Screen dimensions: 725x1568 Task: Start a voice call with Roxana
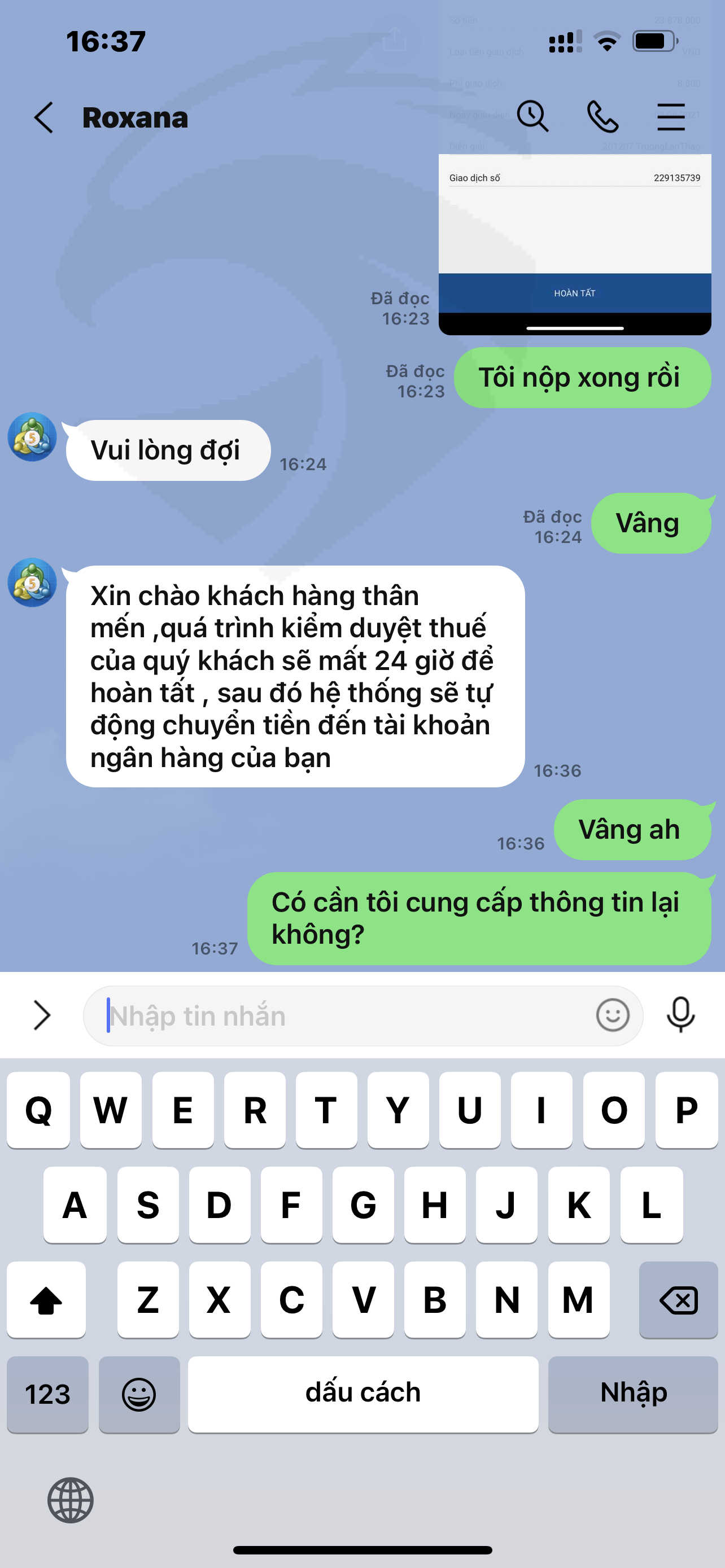602,116
